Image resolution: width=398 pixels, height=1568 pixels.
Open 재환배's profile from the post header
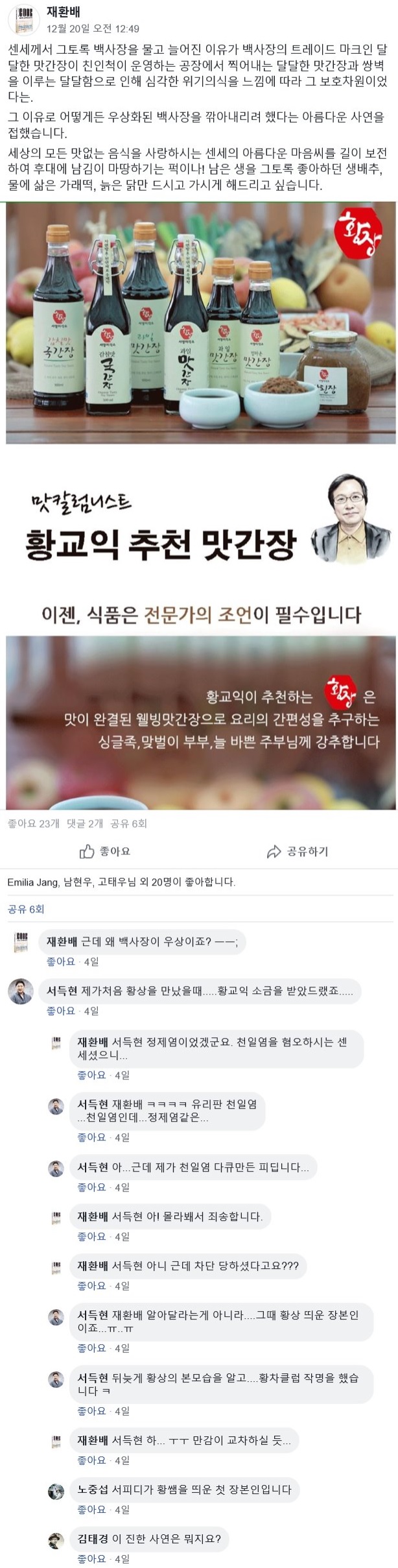[64, 12]
